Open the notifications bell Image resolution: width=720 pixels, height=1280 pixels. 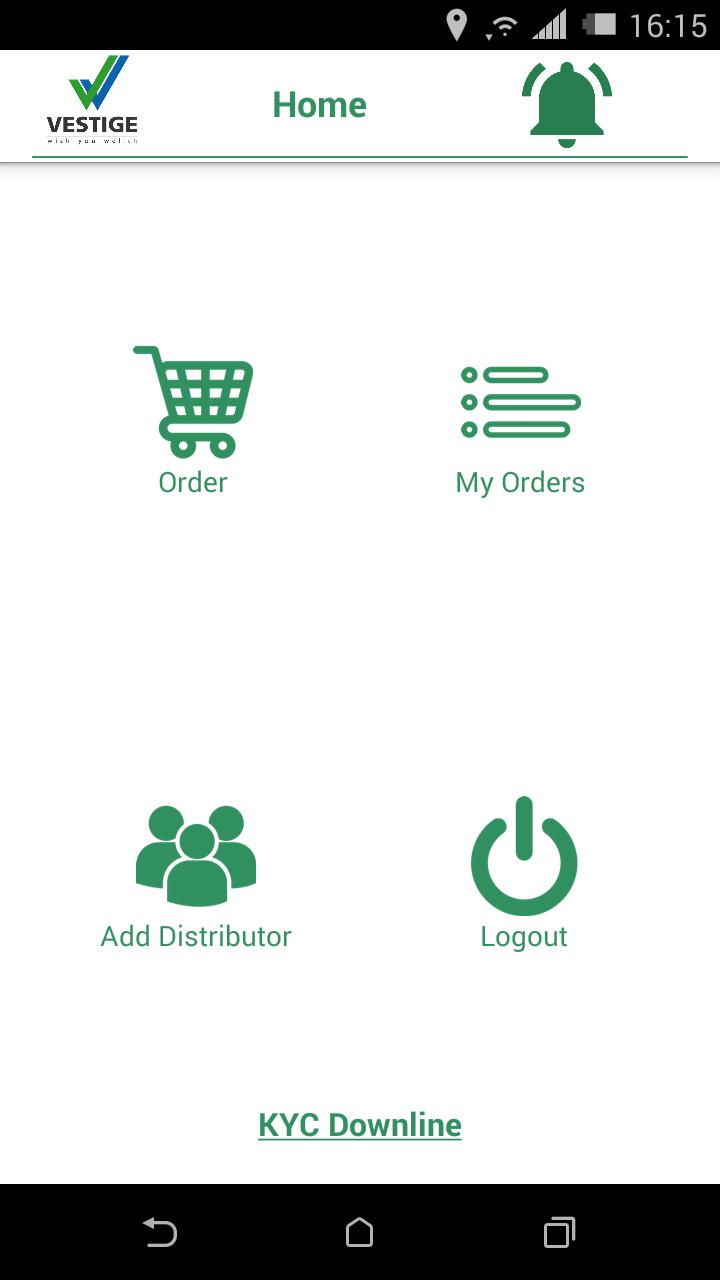566,105
